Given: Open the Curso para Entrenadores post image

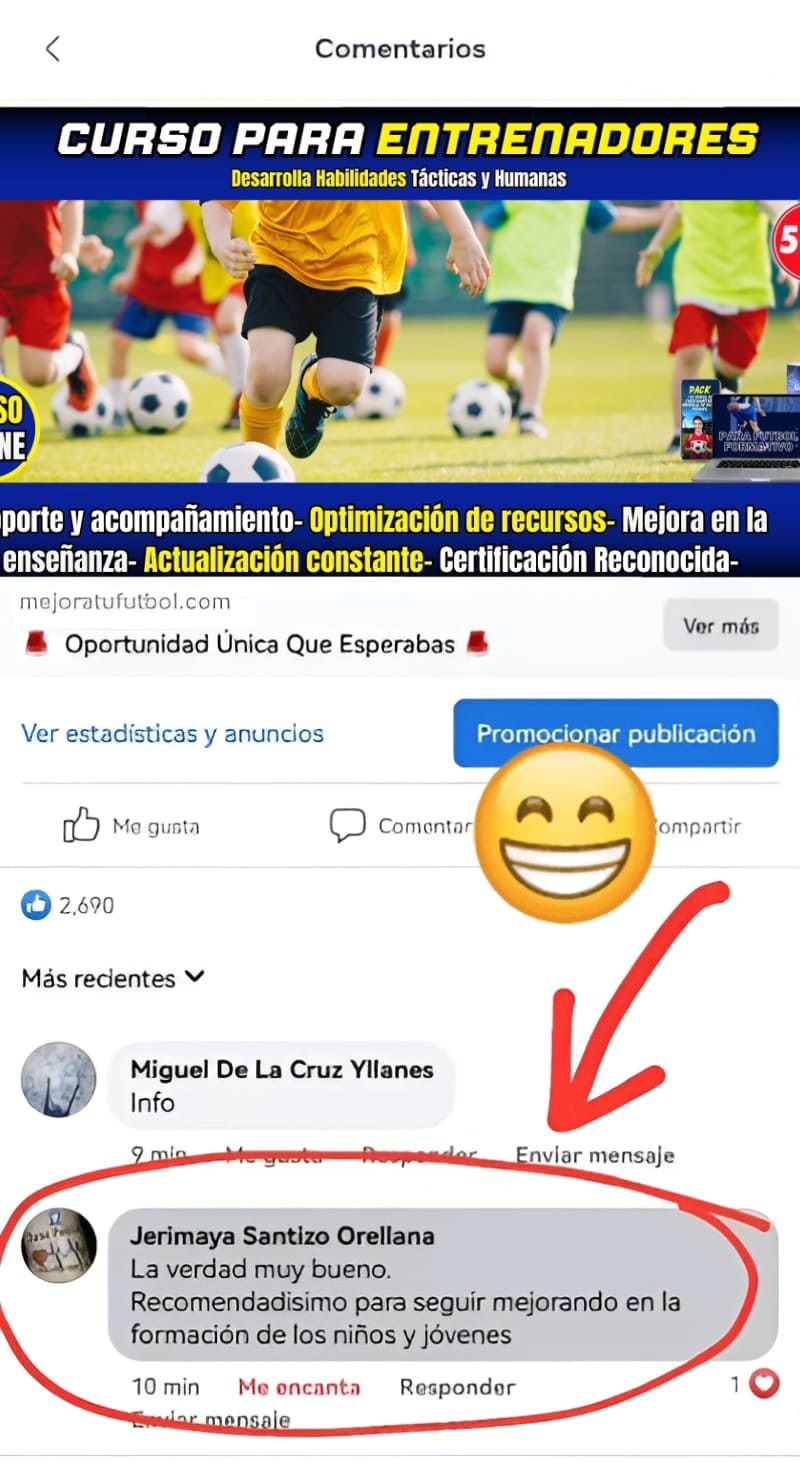Looking at the screenshot, I should point(400,340).
